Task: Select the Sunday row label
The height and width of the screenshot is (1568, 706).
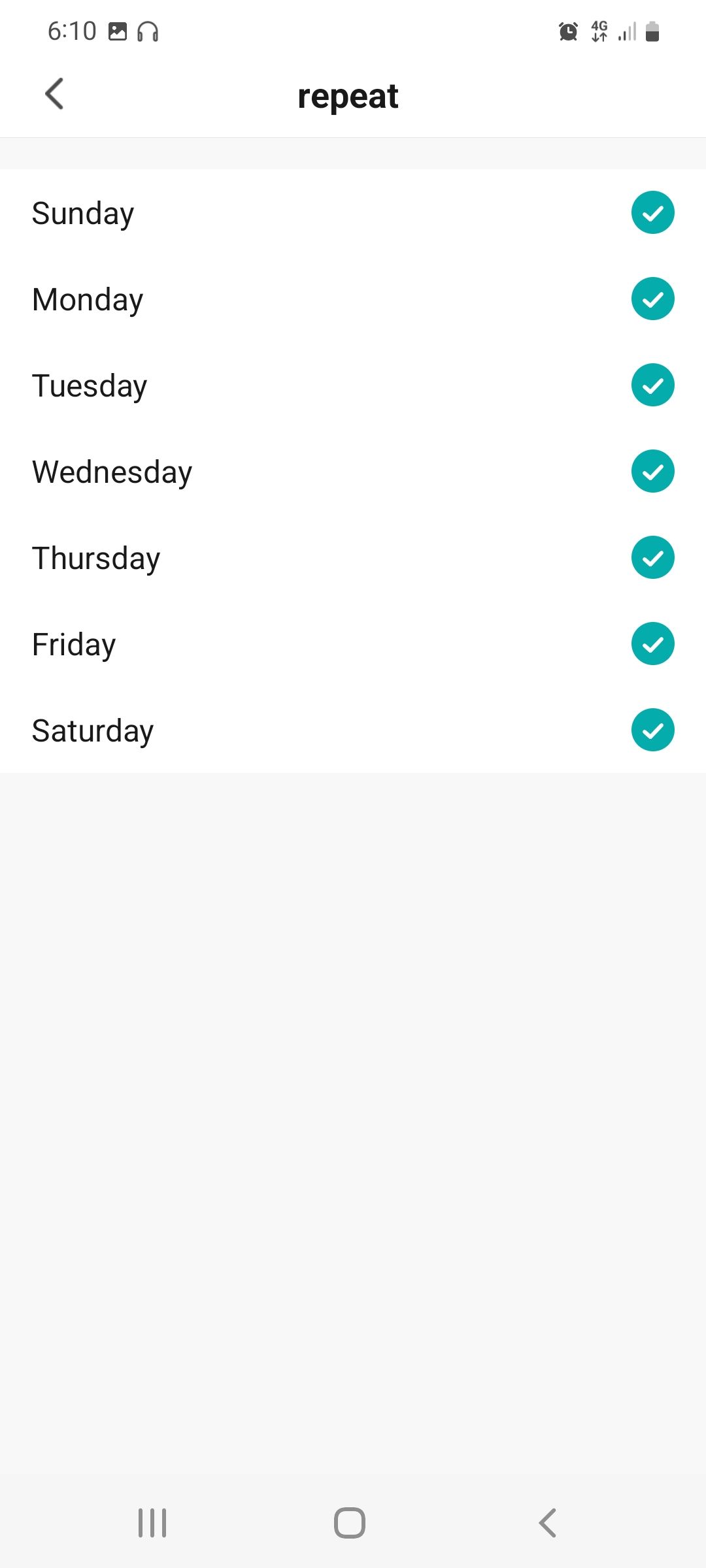Action: (82, 212)
